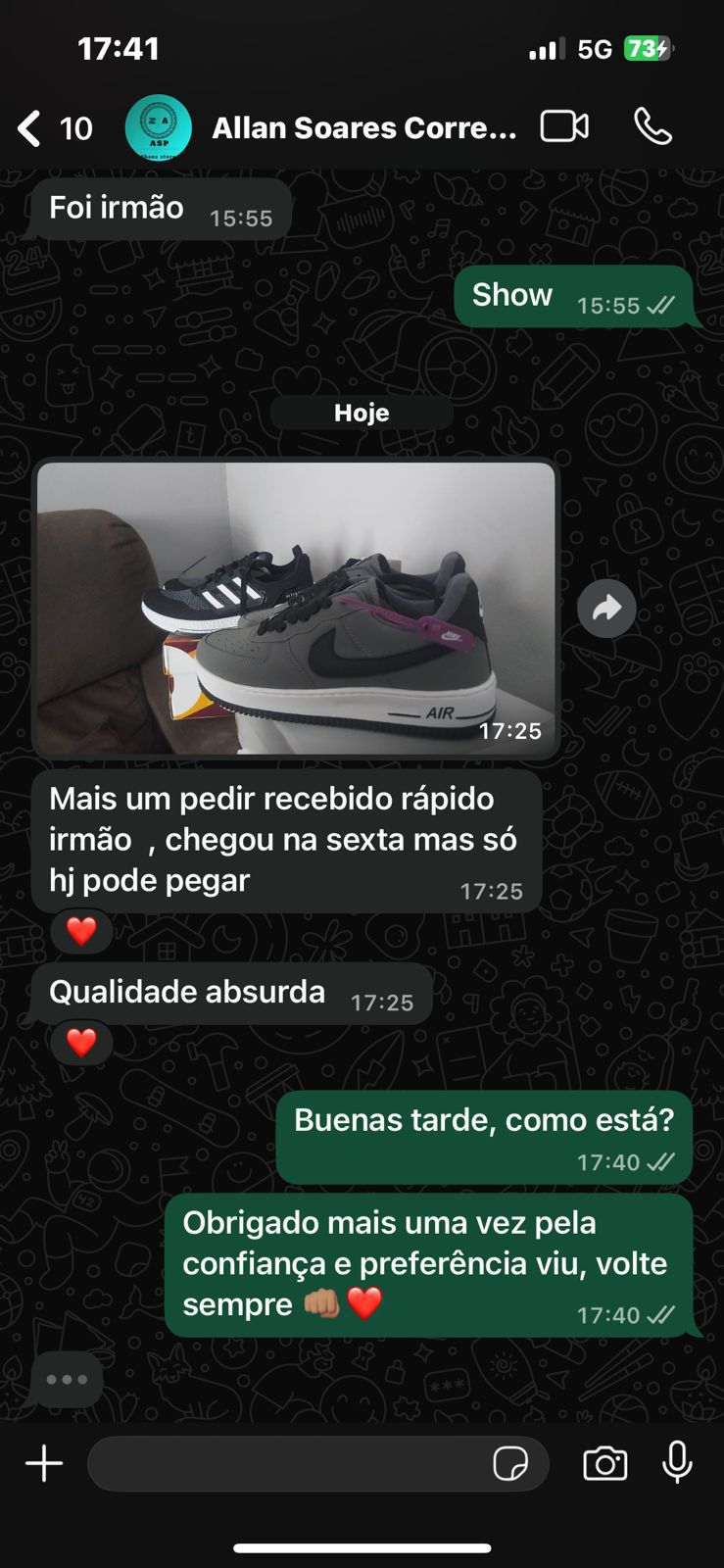The image size is (724, 1568).
Task: Go back to the chat list
Action: (31, 128)
